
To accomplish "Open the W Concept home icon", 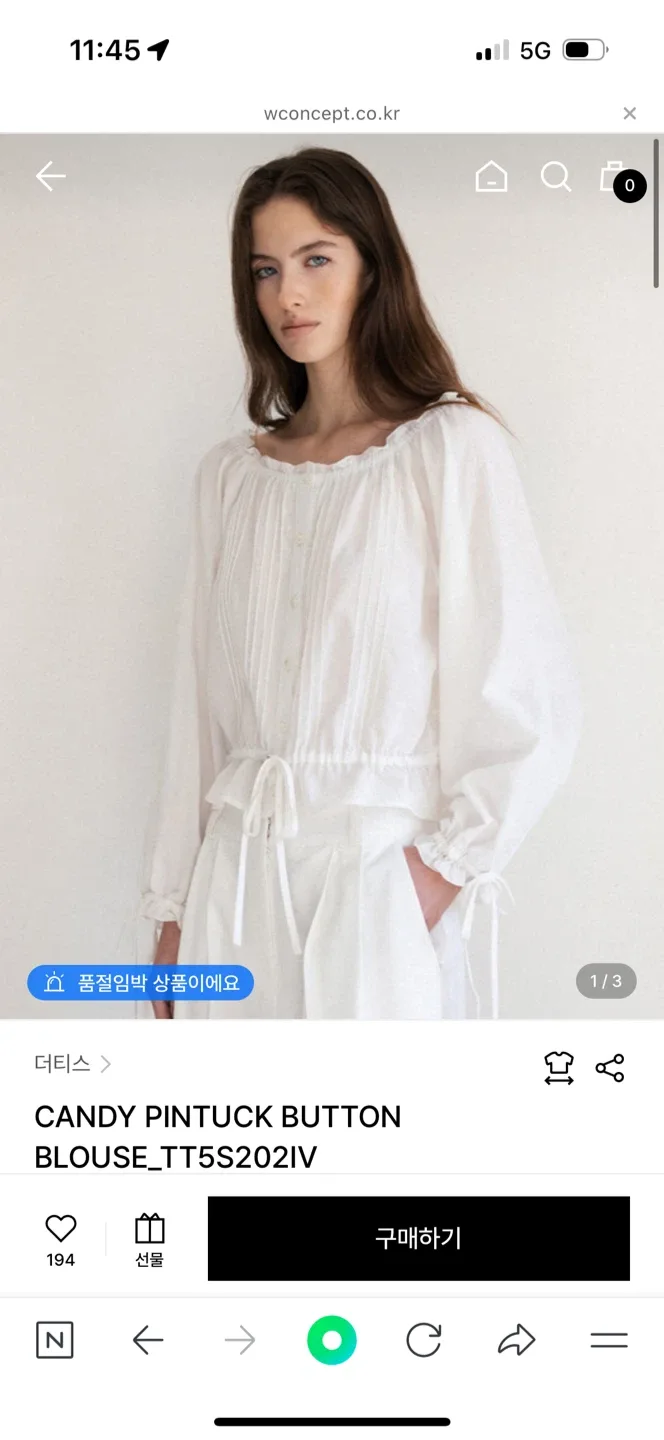I will (x=491, y=177).
